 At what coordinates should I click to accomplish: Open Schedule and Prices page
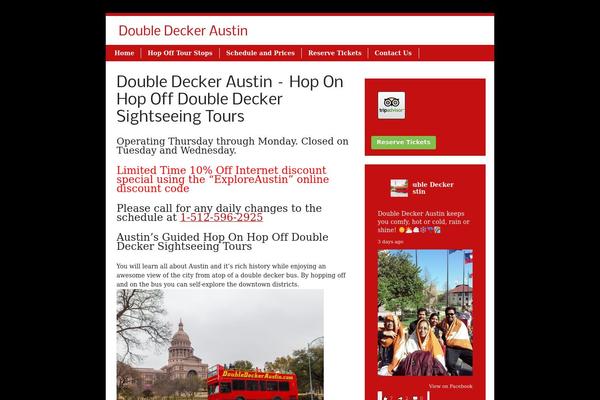(260, 53)
